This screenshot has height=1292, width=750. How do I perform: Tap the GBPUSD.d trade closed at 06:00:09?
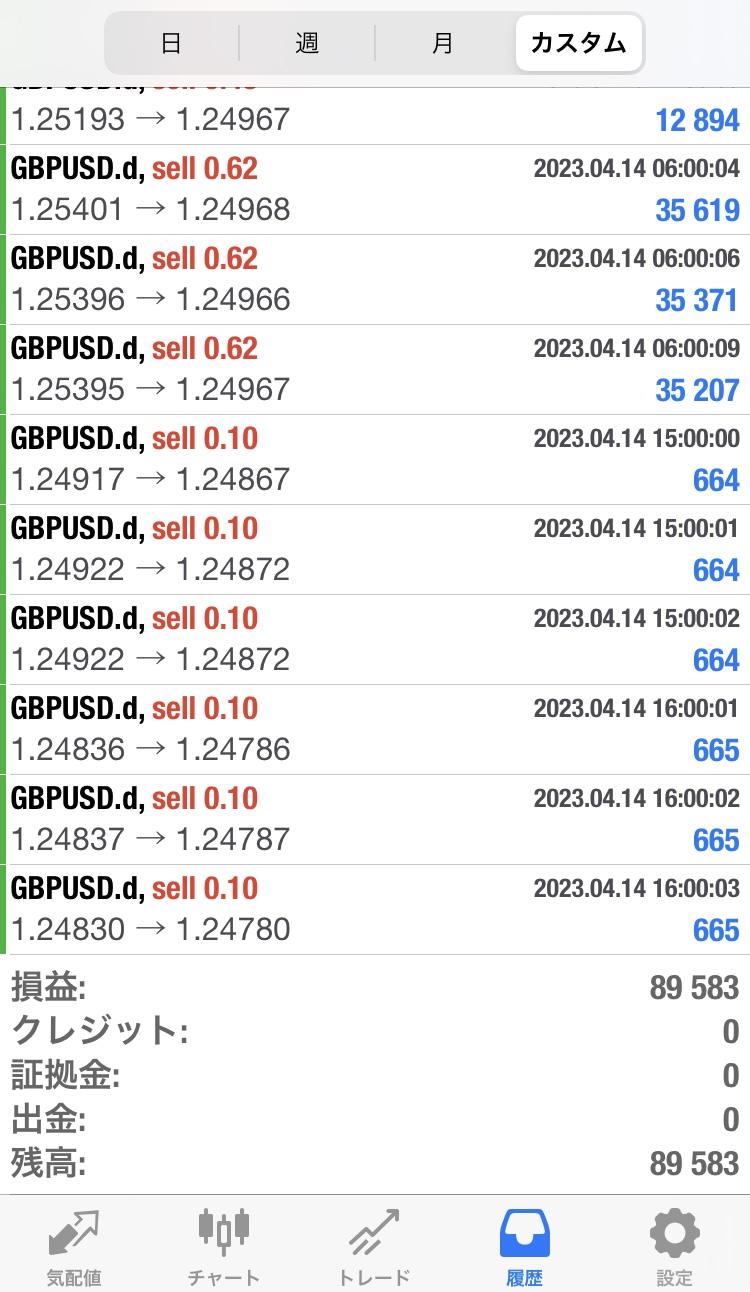(375, 370)
